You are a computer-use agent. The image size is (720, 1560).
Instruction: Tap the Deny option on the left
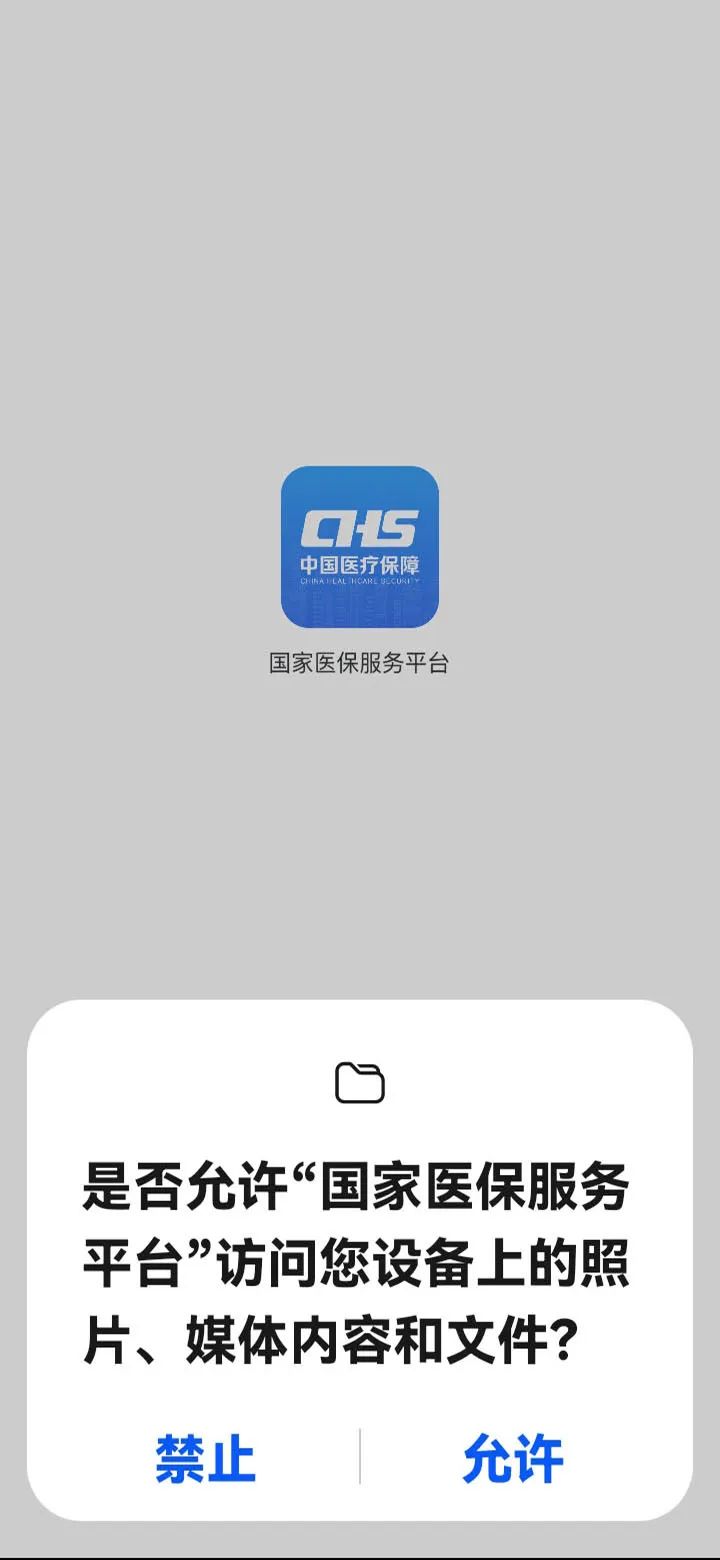[x=205, y=1460]
